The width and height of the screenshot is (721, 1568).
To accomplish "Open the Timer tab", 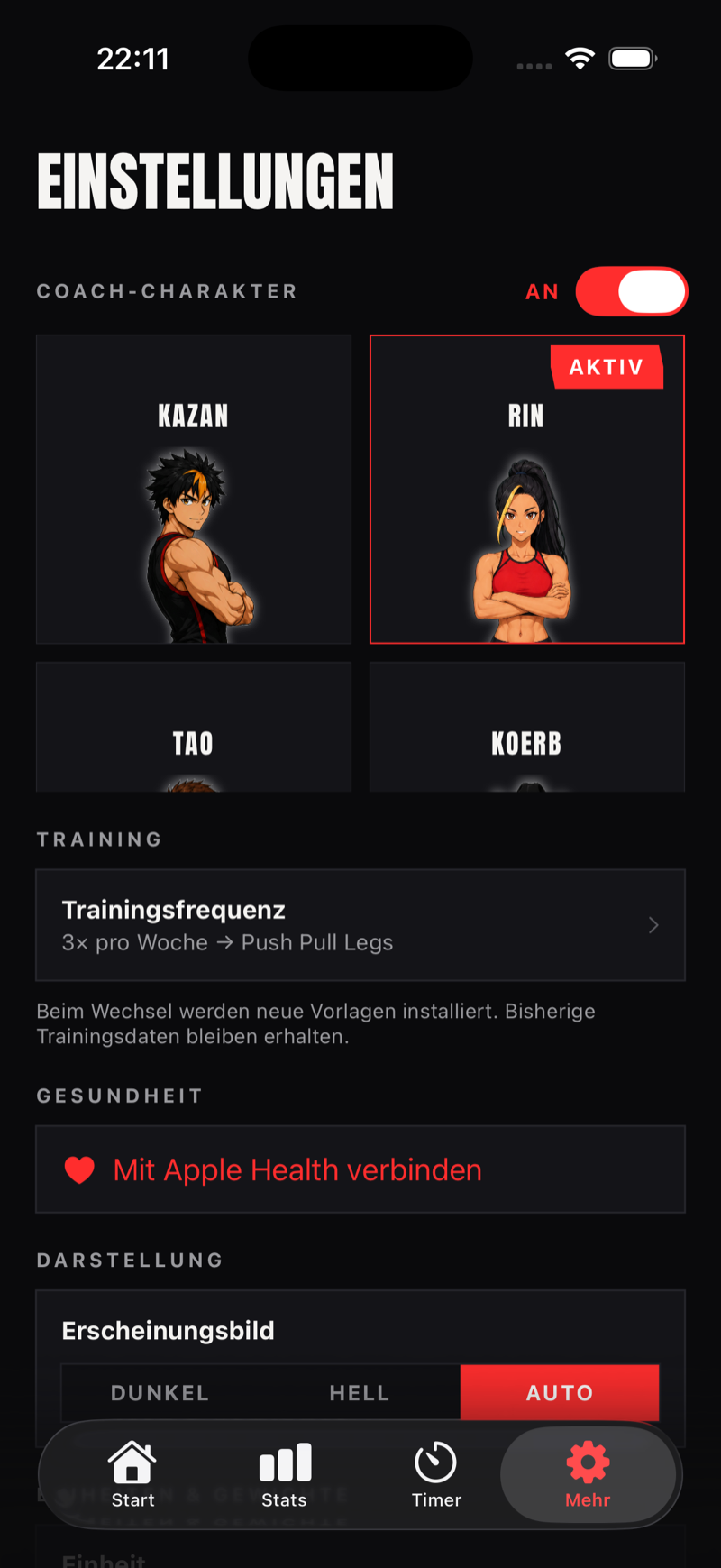I will click(x=436, y=1475).
